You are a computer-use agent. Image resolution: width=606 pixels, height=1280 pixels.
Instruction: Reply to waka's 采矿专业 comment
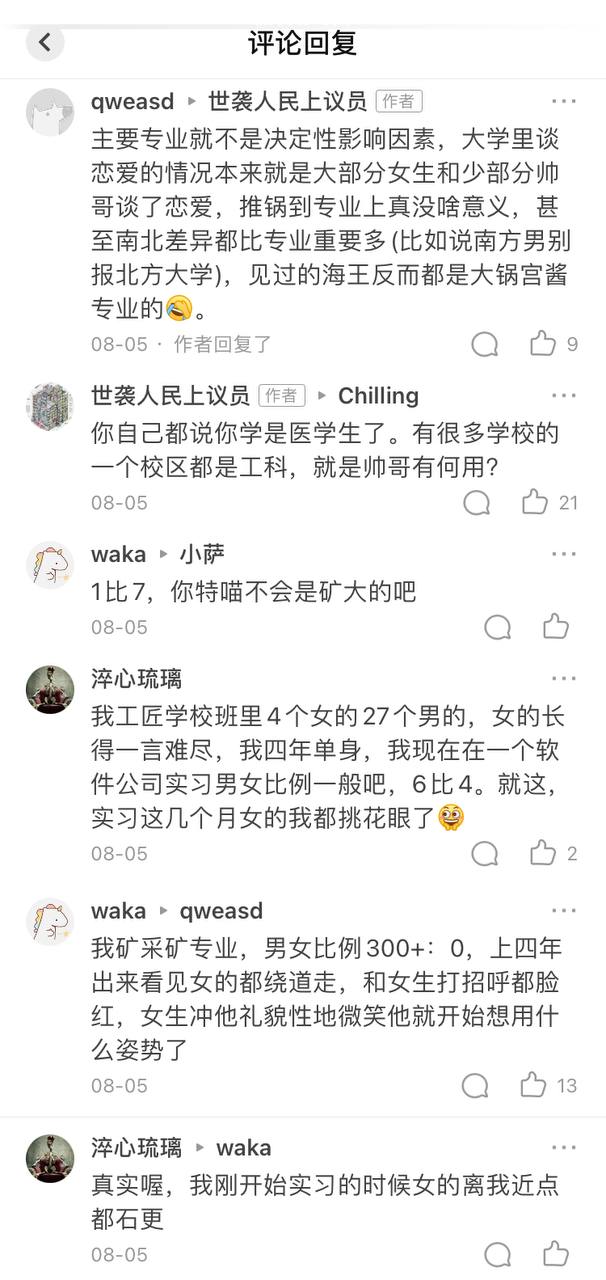tap(476, 1085)
